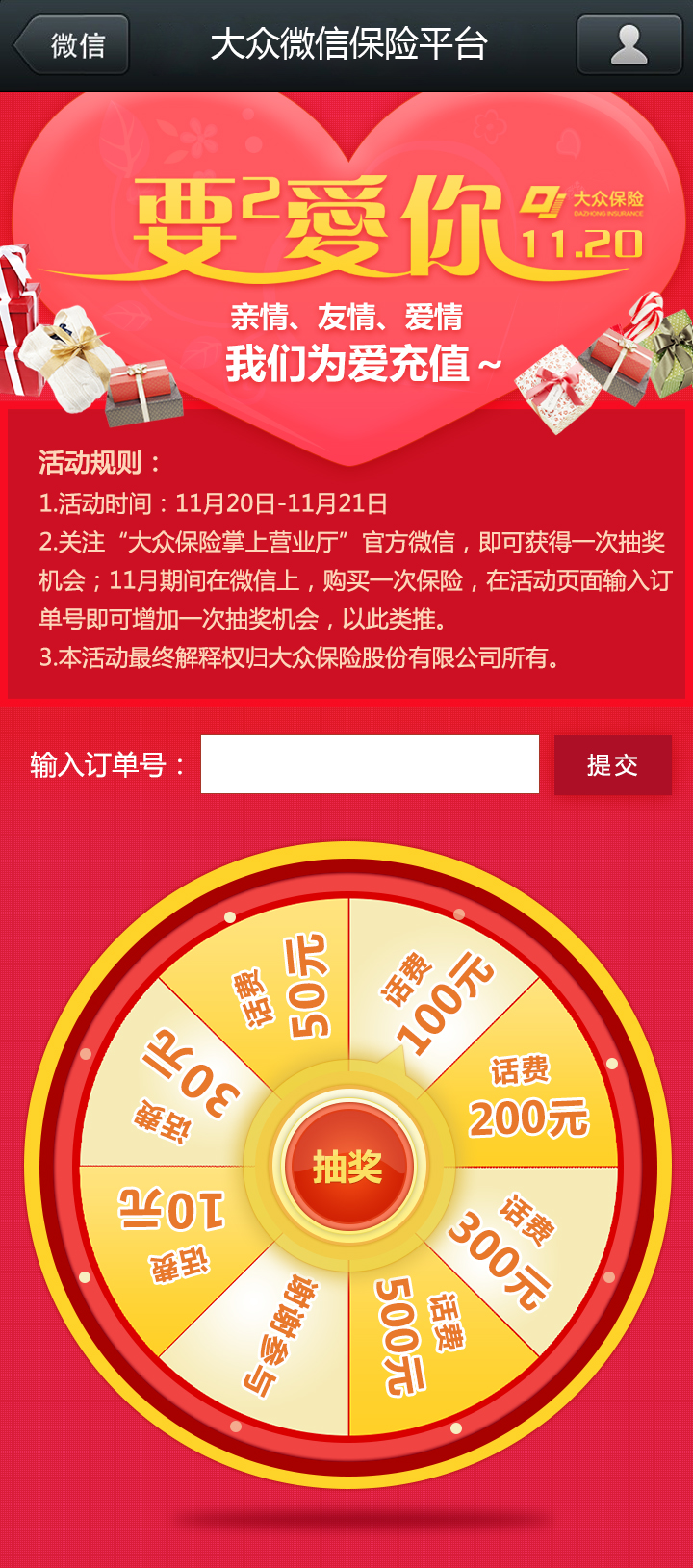693x1568 pixels.
Task: Open the user profile icon
Action: [x=629, y=45]
